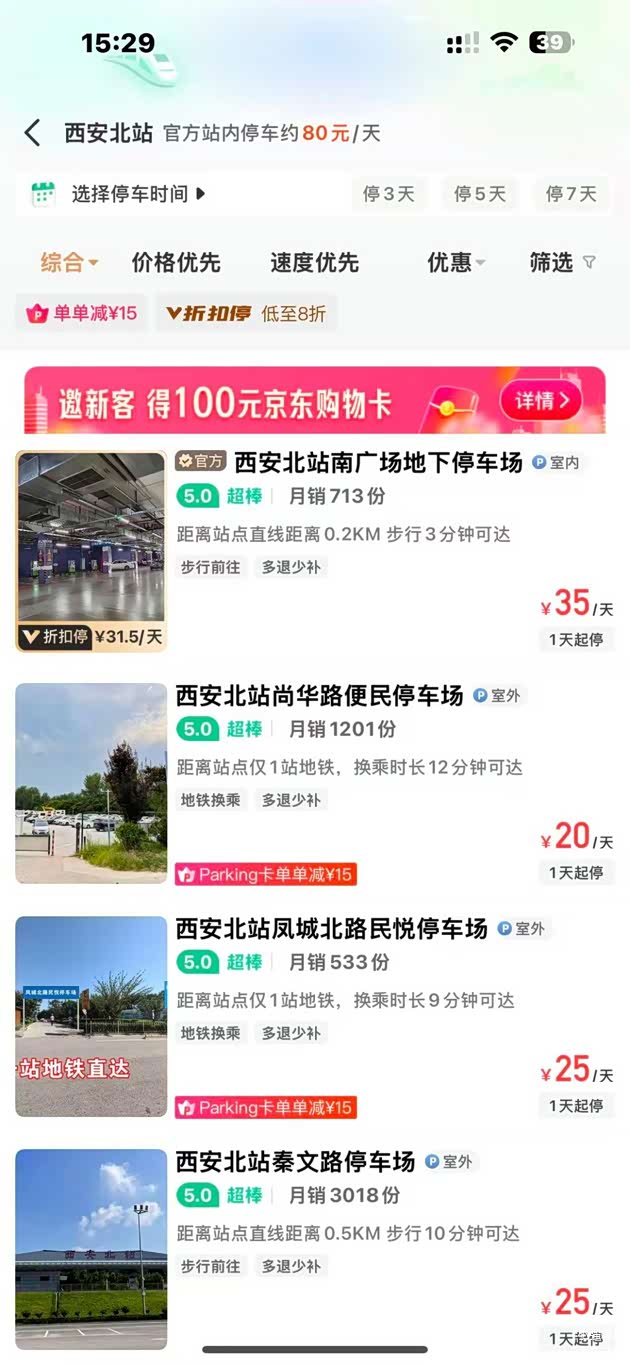Switch to 速度优先 sorting

pyautogui.click(x=314, y=263)
